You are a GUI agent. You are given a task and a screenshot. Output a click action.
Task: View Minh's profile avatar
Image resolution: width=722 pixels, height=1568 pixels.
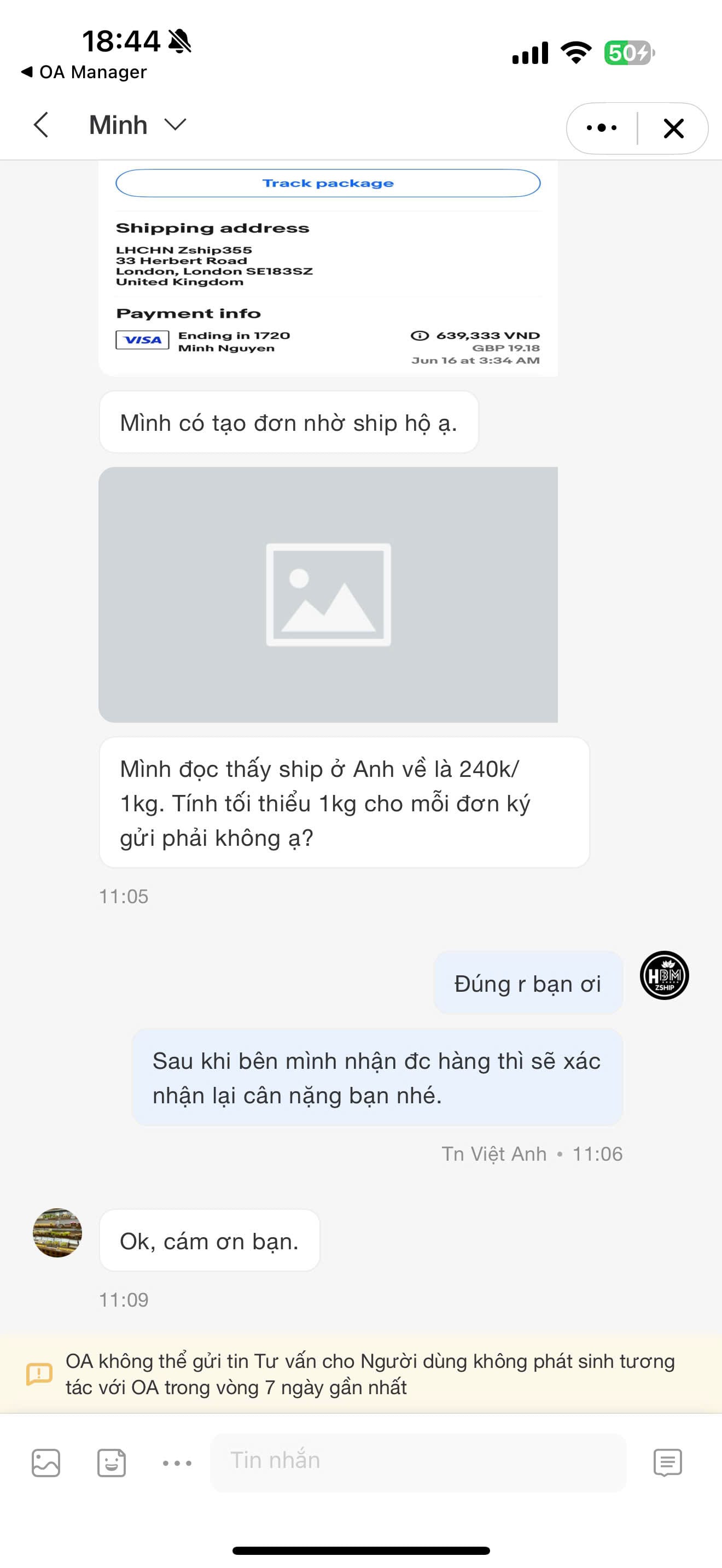click(x=57, y=1233)
